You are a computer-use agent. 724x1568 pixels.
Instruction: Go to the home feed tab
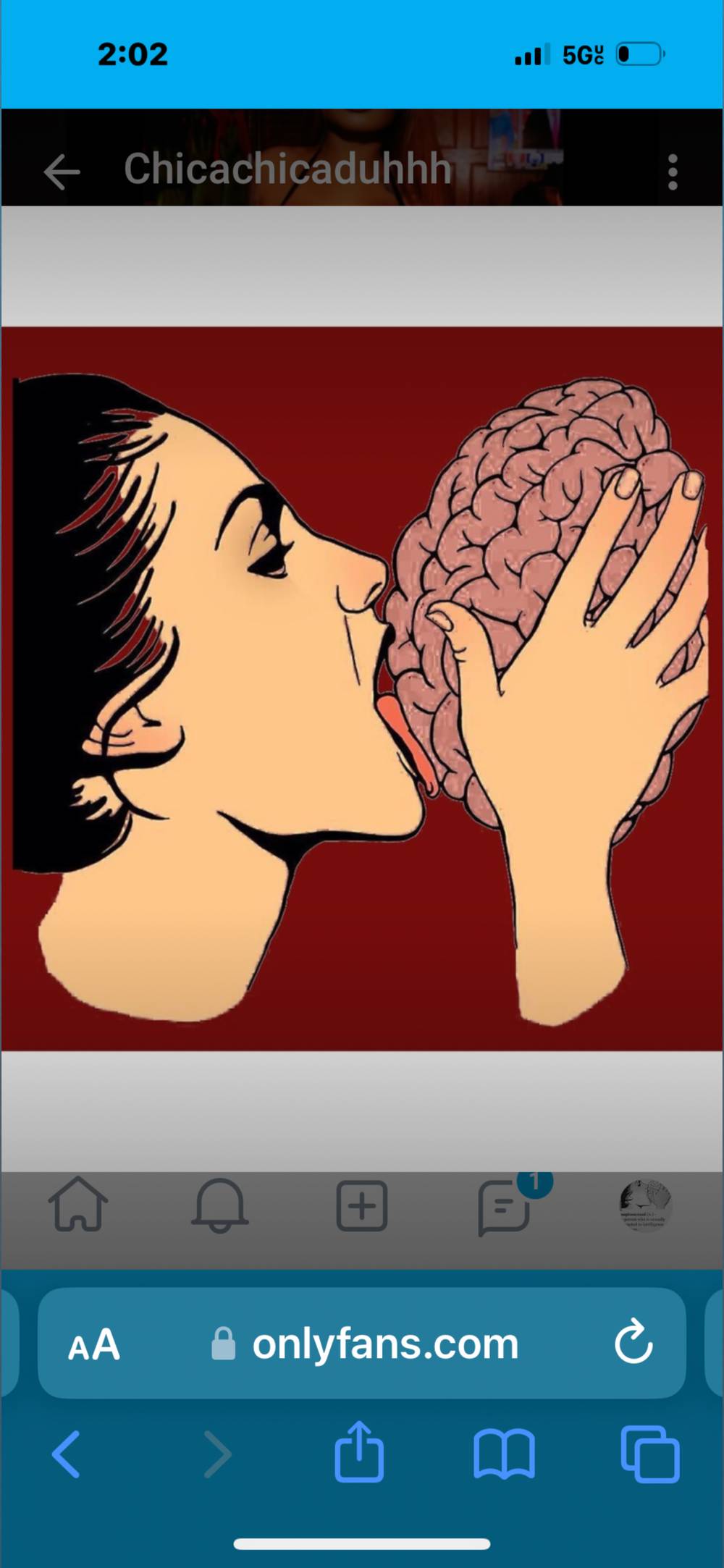(x=78, y=1205)
